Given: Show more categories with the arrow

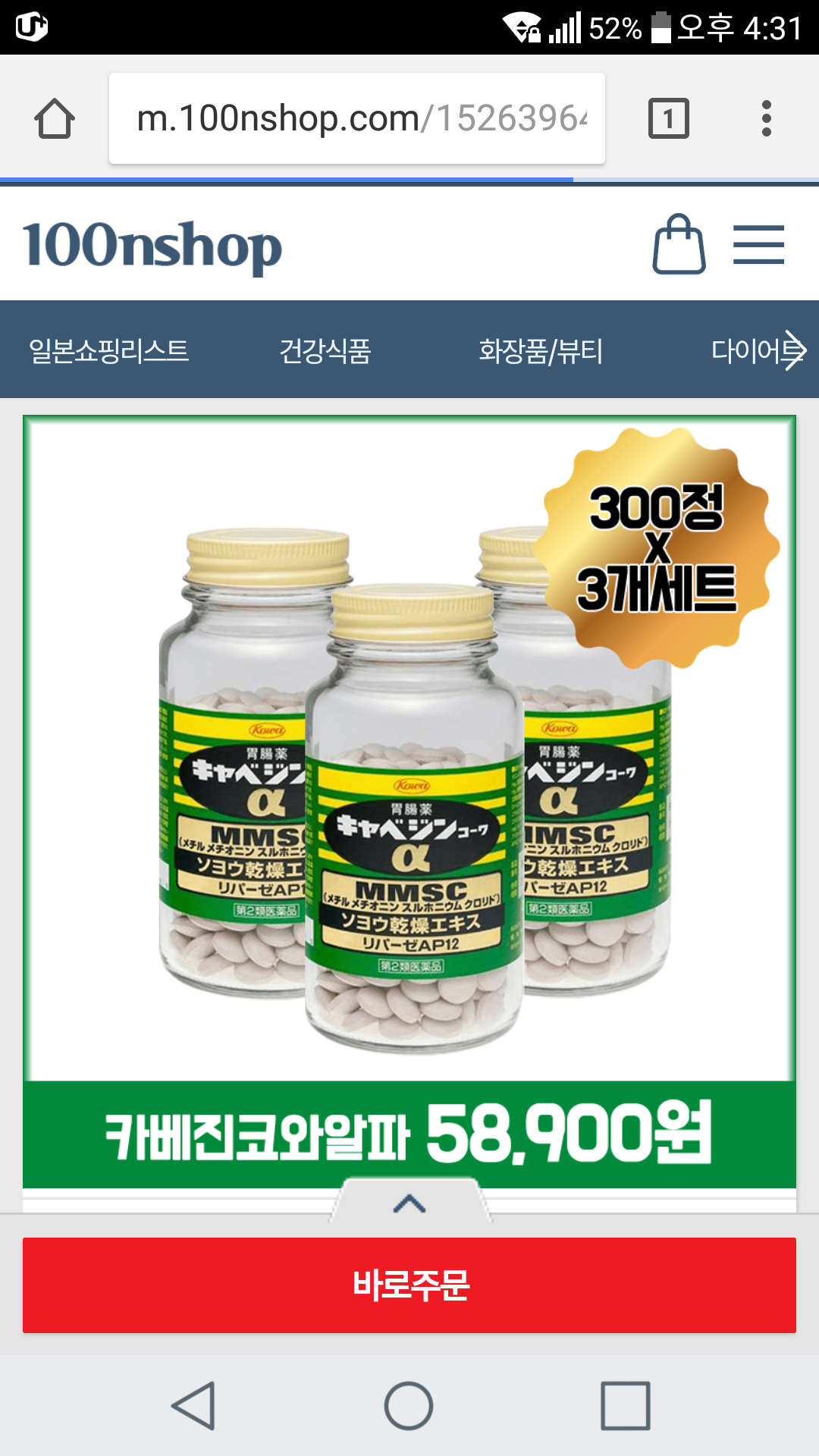Looking at the screenshot, I should pos(794,350).
